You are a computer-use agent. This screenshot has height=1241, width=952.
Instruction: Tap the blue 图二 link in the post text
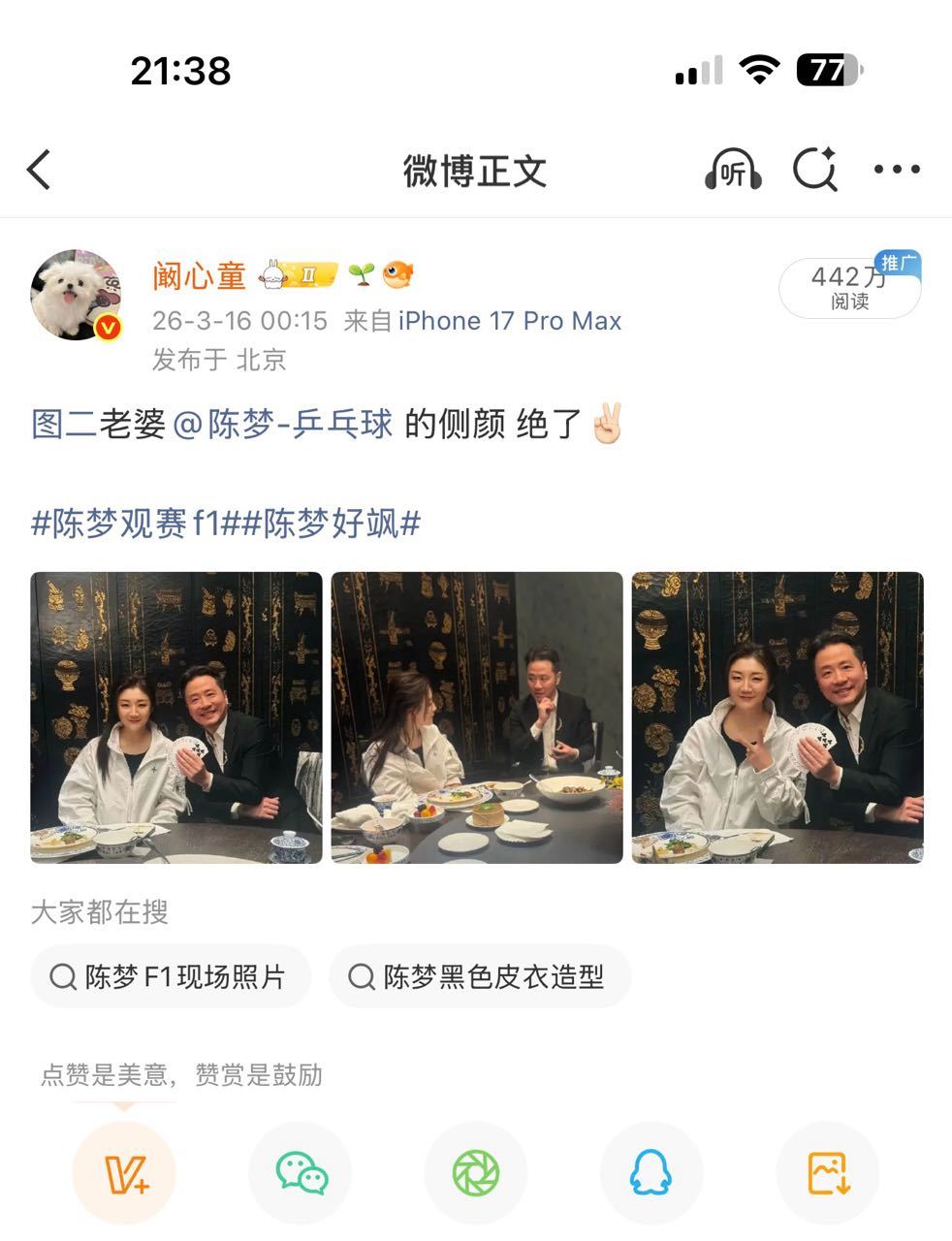tap(60, 423)
